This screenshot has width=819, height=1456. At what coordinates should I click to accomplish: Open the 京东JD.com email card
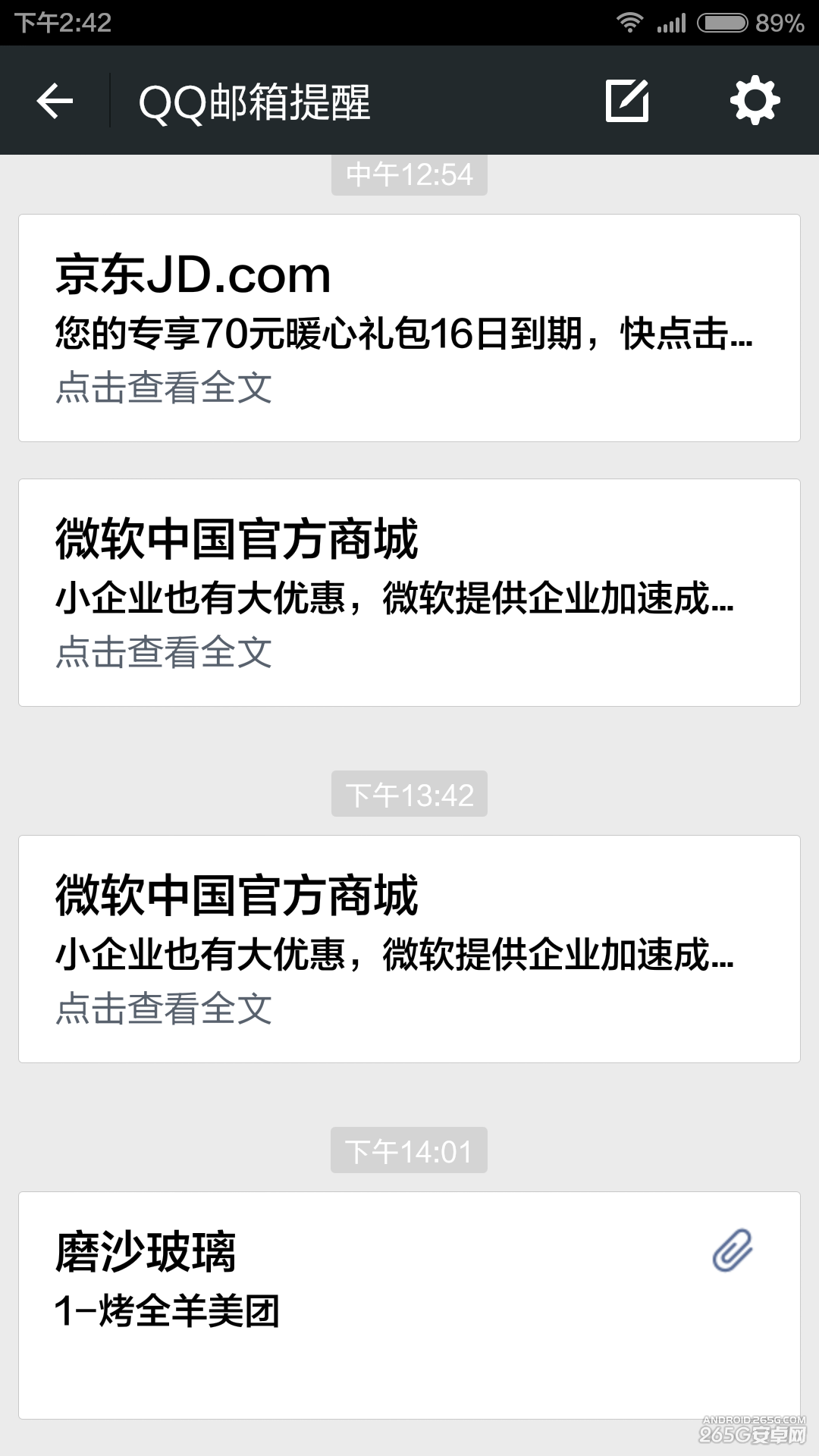[409, 328]
